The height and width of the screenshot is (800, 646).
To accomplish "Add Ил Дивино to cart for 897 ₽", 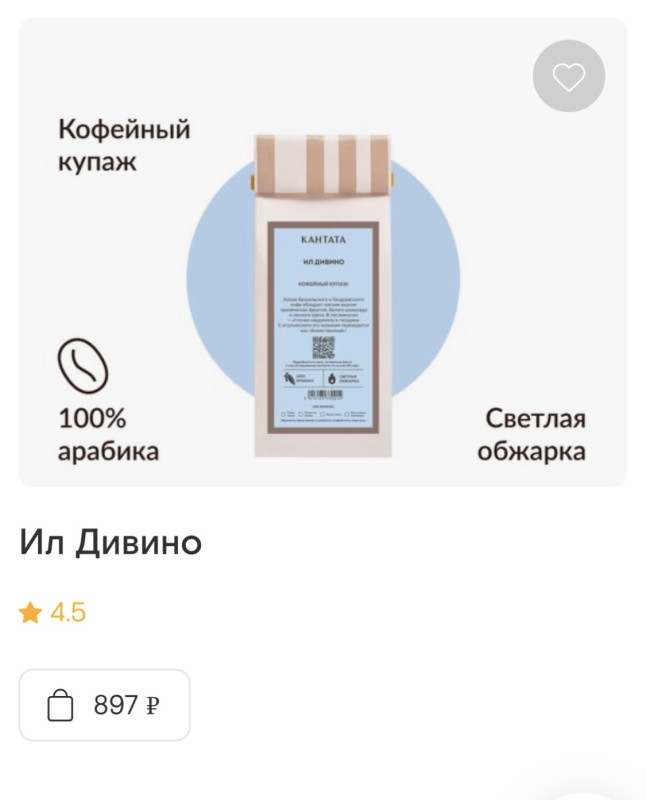I will 105,705.
